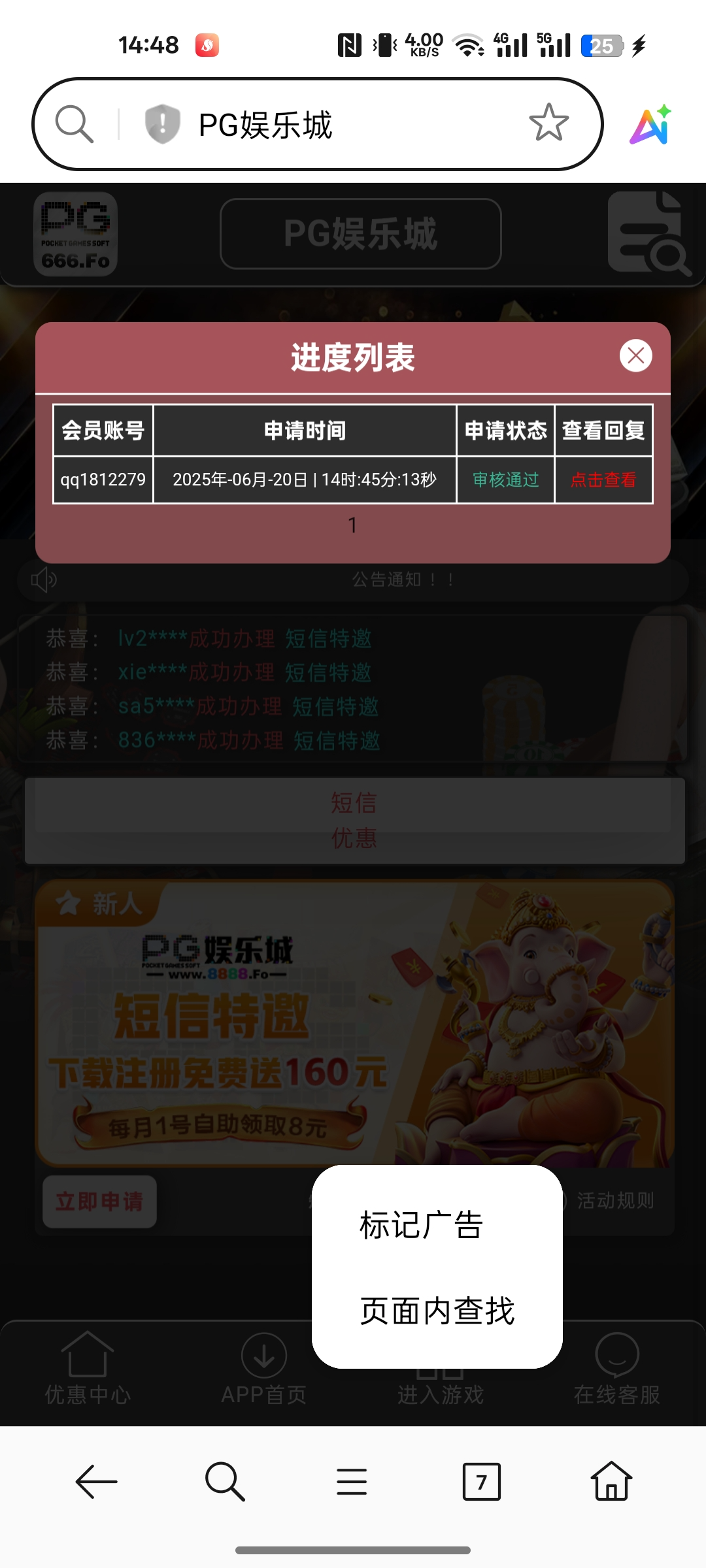Close the 进度列表 dialog
This screenshot has width=706, height=1568.
635,356
